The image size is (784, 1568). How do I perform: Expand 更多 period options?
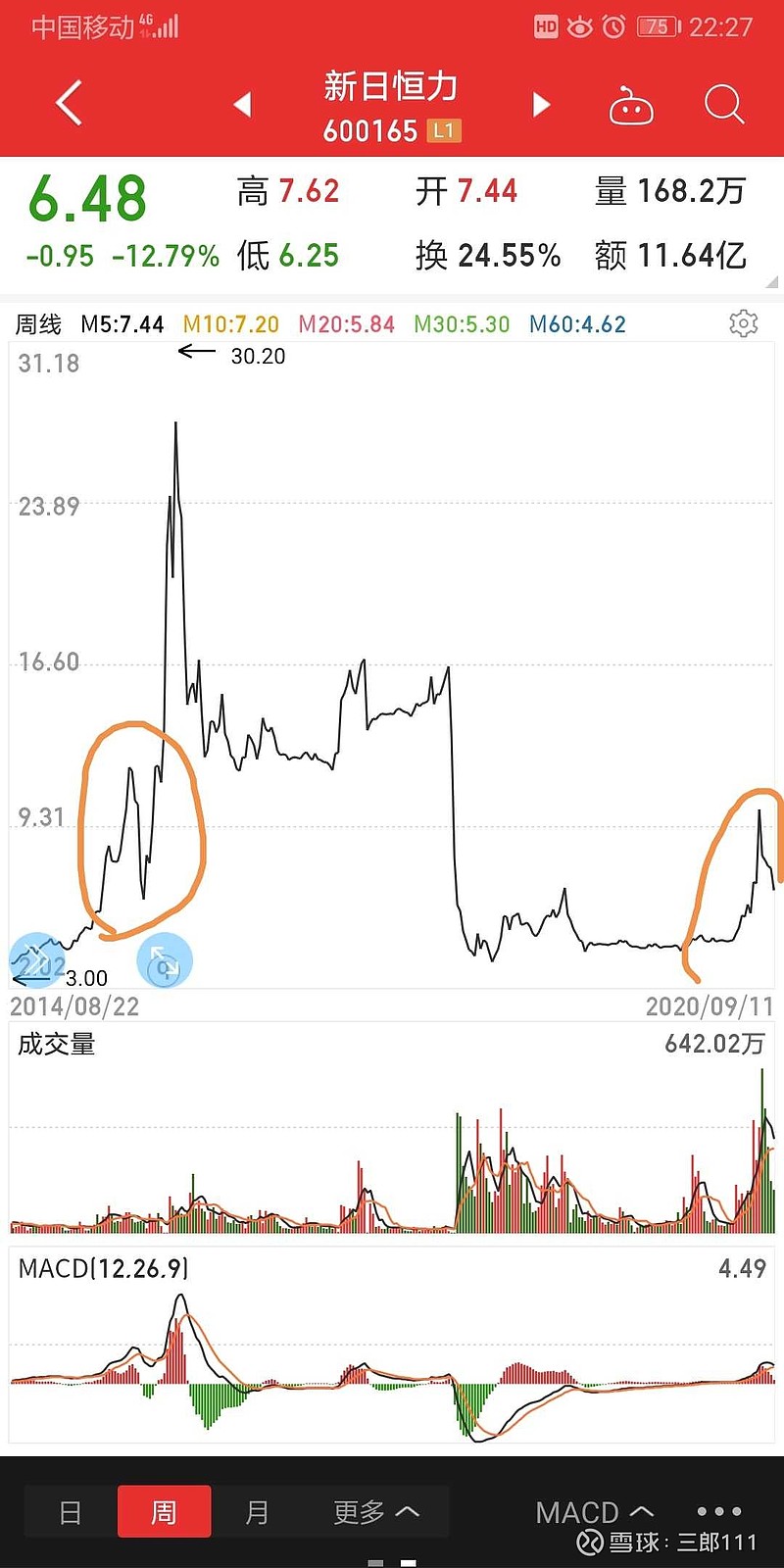pyautogui.click(x=376, y=1512)
